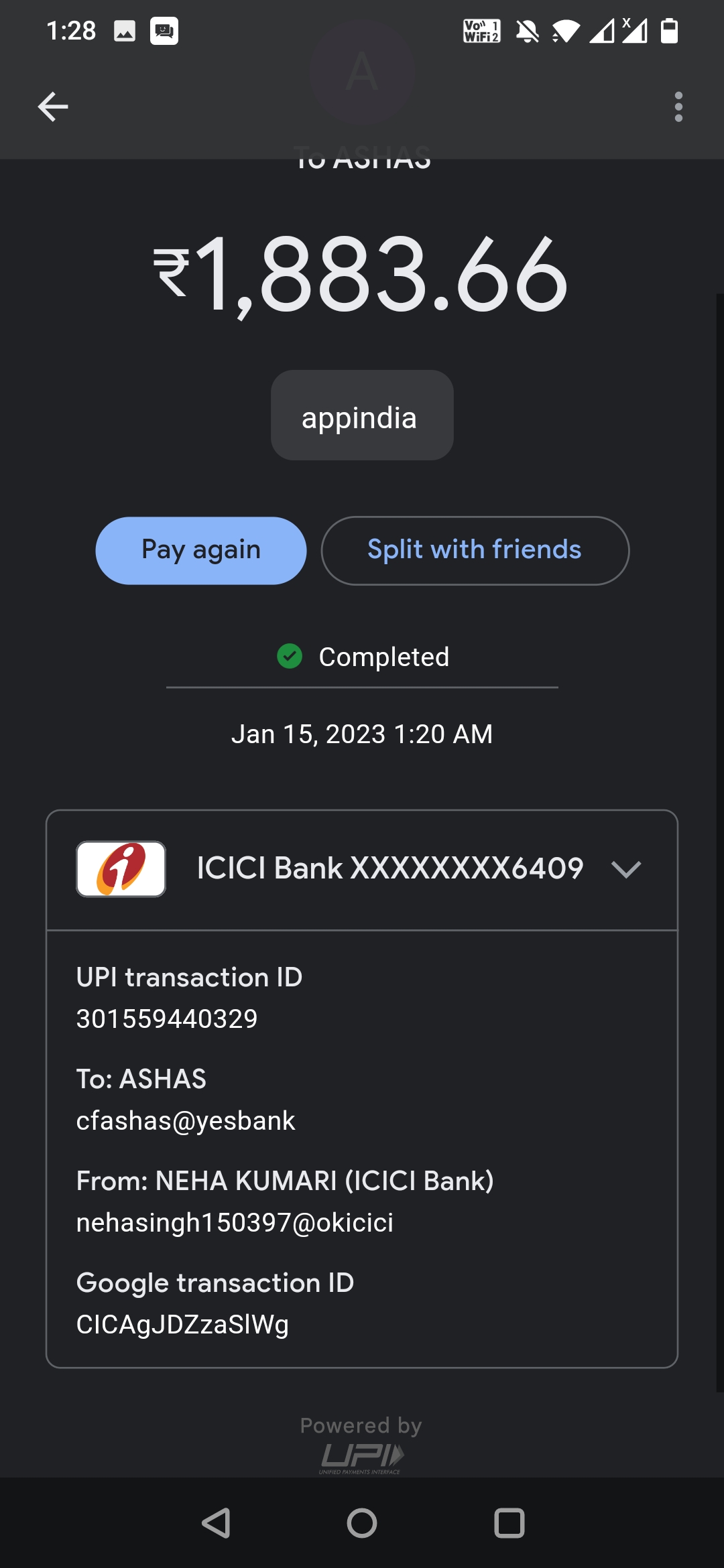Image resolution: width=724 pixels, height=1568 pixels.
Task: Open the three-dot overflow menu
Action: pos(678,107)
